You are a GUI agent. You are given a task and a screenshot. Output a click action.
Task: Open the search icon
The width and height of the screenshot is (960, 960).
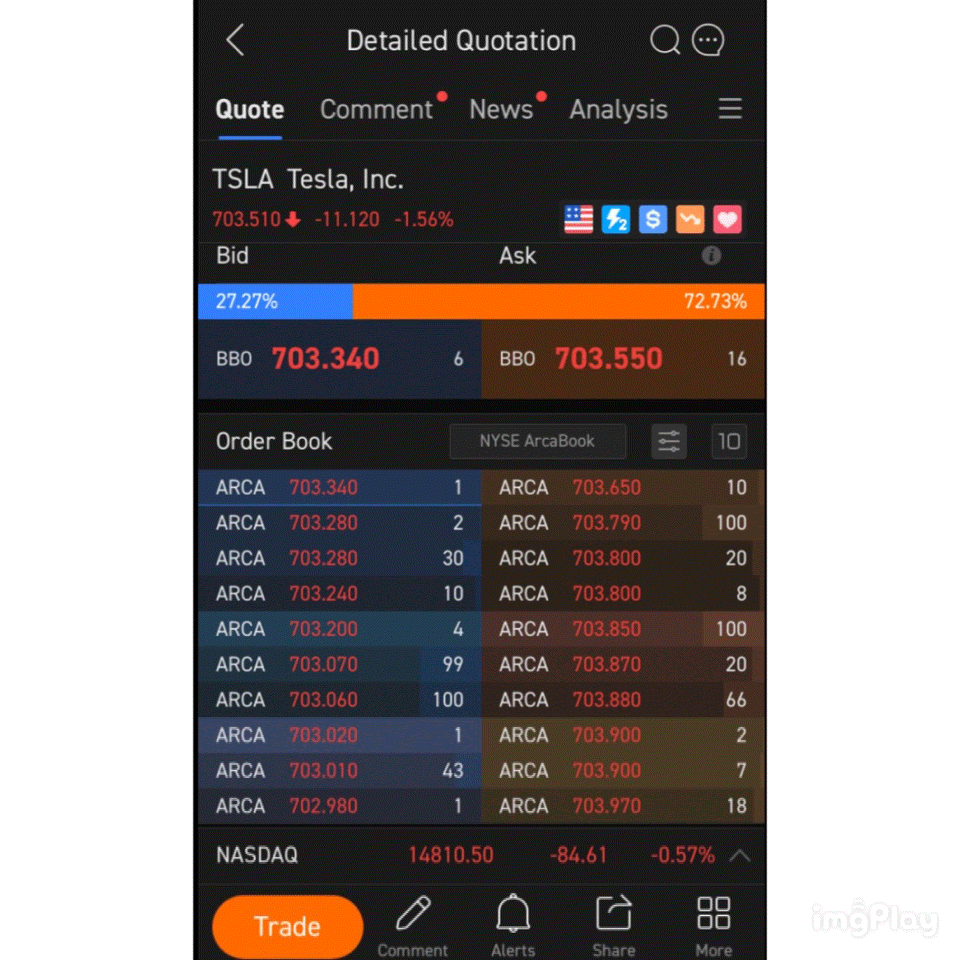tap(664, 40)
